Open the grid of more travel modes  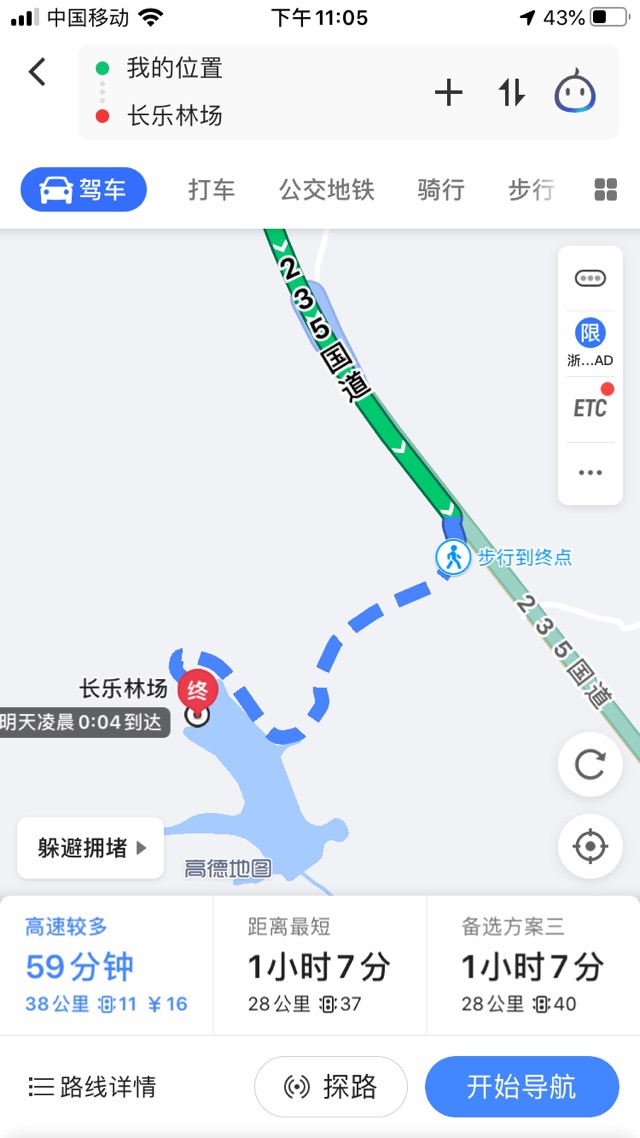coord(606,189)
